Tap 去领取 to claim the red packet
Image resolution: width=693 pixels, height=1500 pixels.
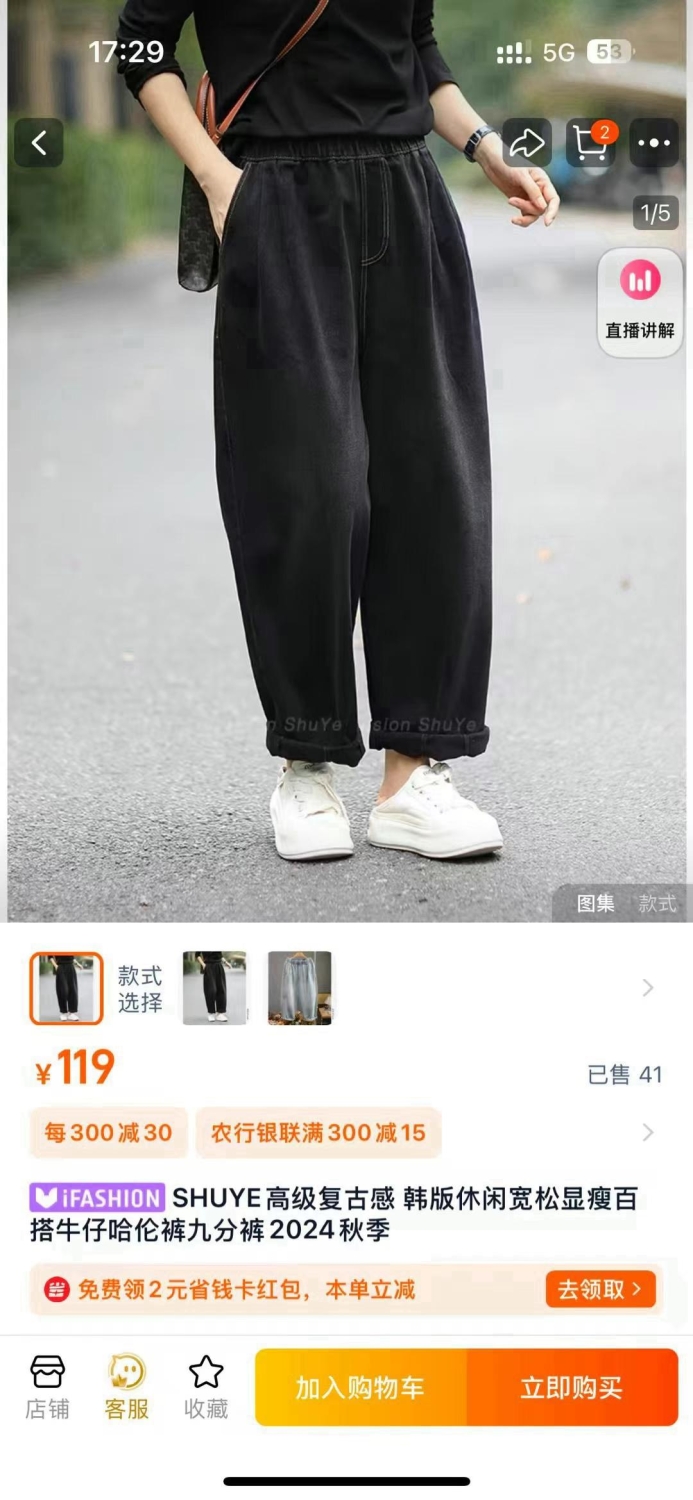tap(600, 1289)
